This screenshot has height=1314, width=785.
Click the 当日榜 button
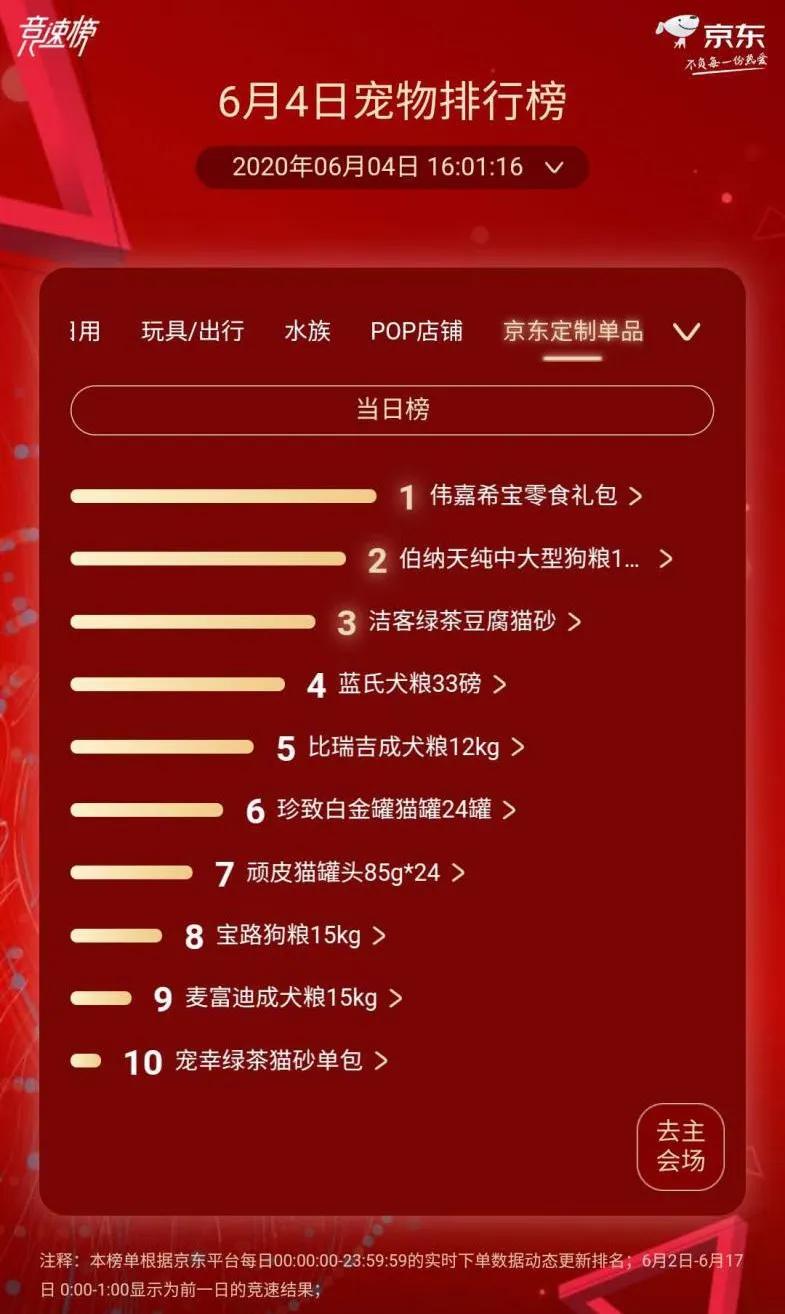(392, 409)
